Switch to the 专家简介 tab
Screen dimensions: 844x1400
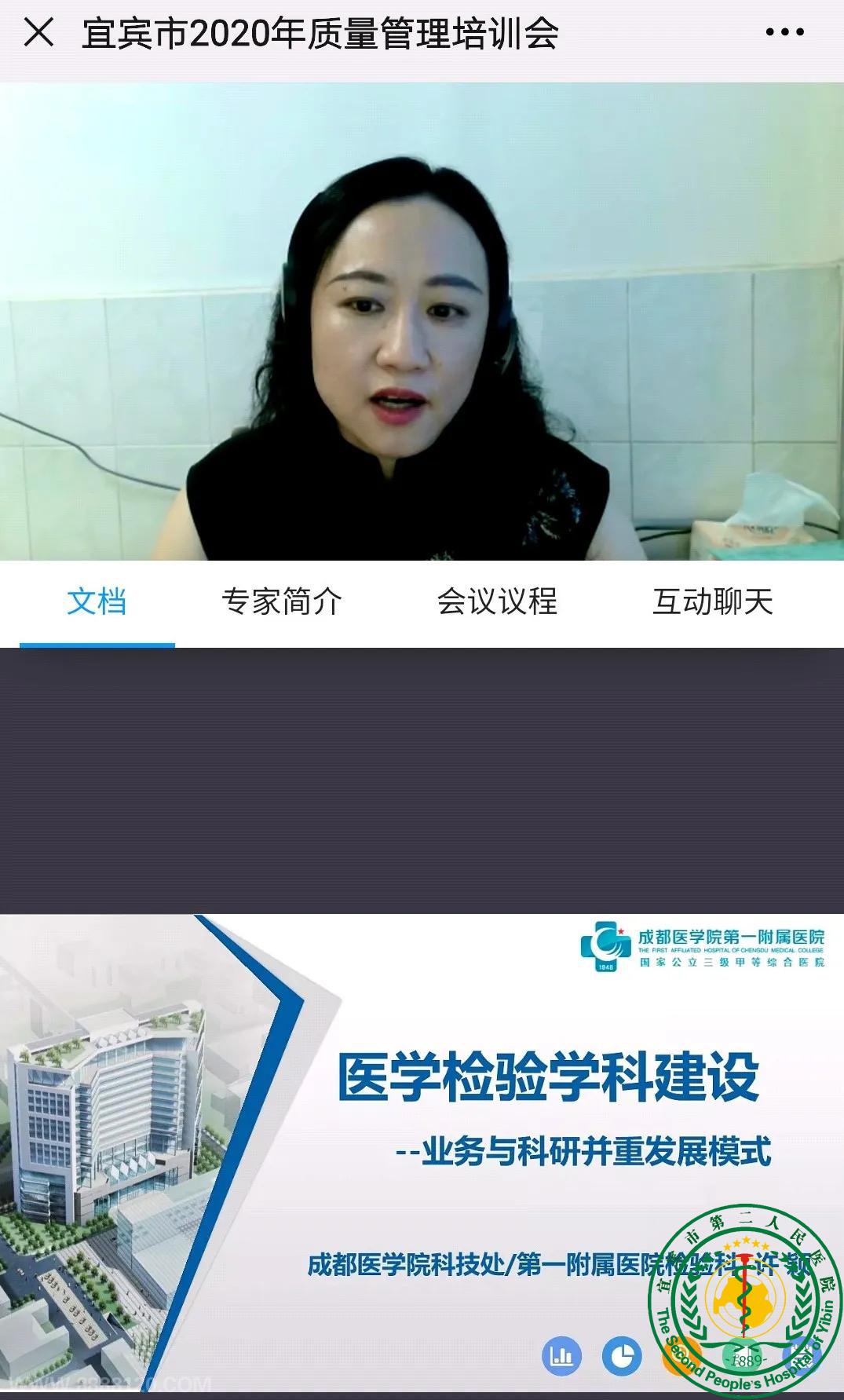click(x=282, y=602)
